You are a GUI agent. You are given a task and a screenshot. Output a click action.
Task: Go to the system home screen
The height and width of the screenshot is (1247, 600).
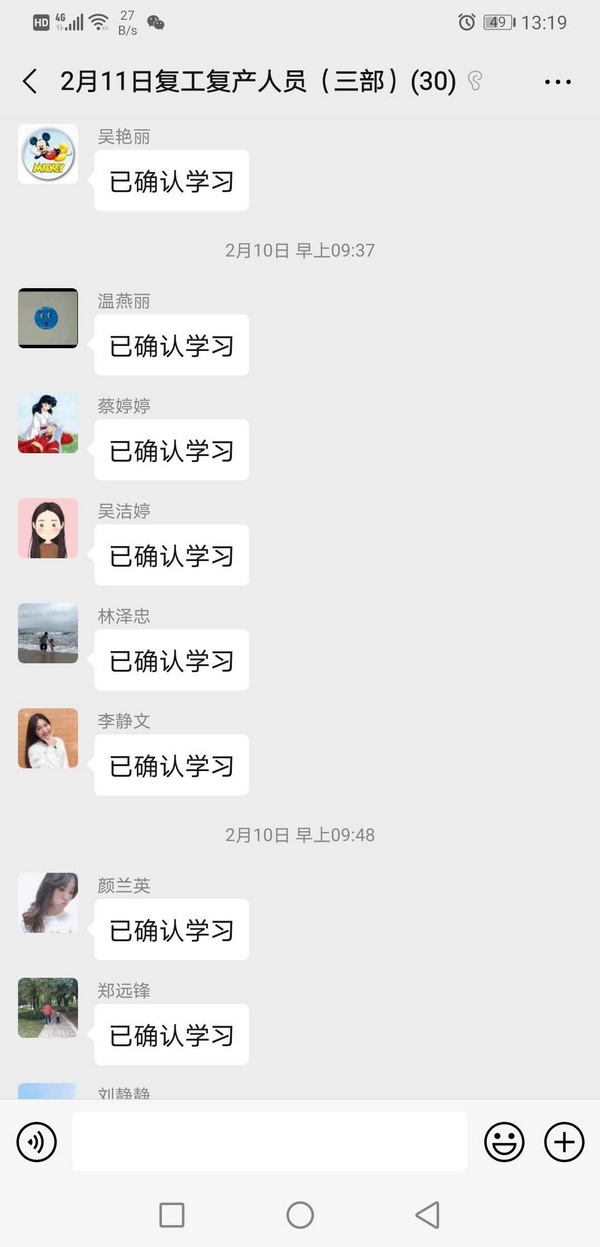pyautogui.click(x=300, y=1215)
